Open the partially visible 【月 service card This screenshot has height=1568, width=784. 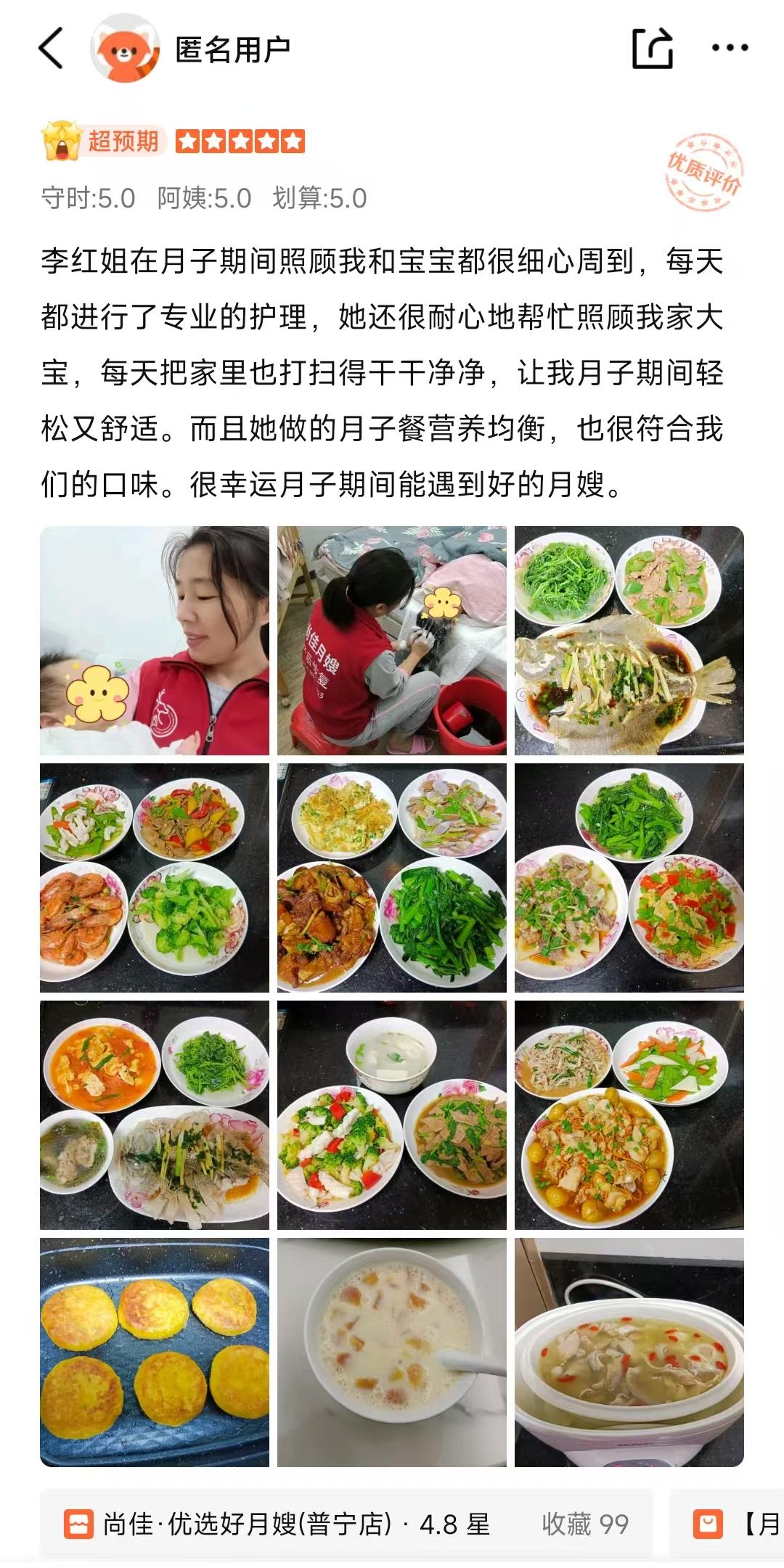click(733, 1523)
